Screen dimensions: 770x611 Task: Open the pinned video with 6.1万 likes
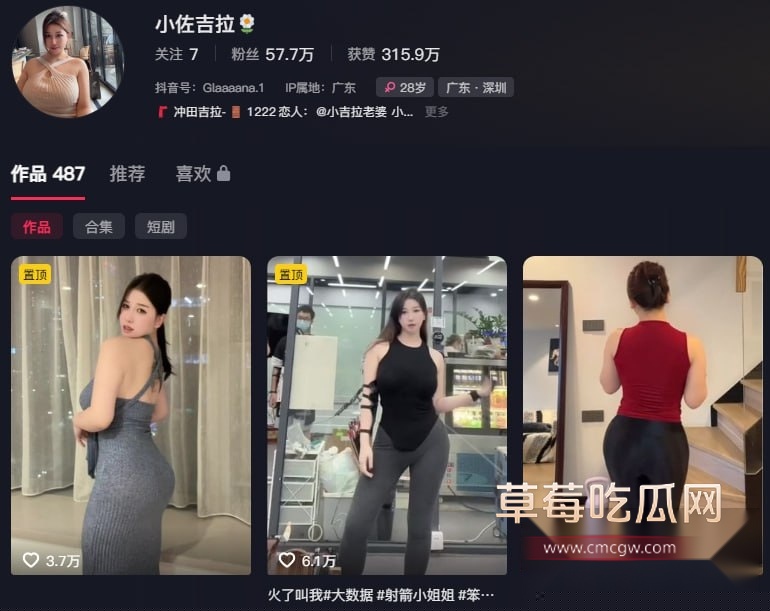(387, 415)
